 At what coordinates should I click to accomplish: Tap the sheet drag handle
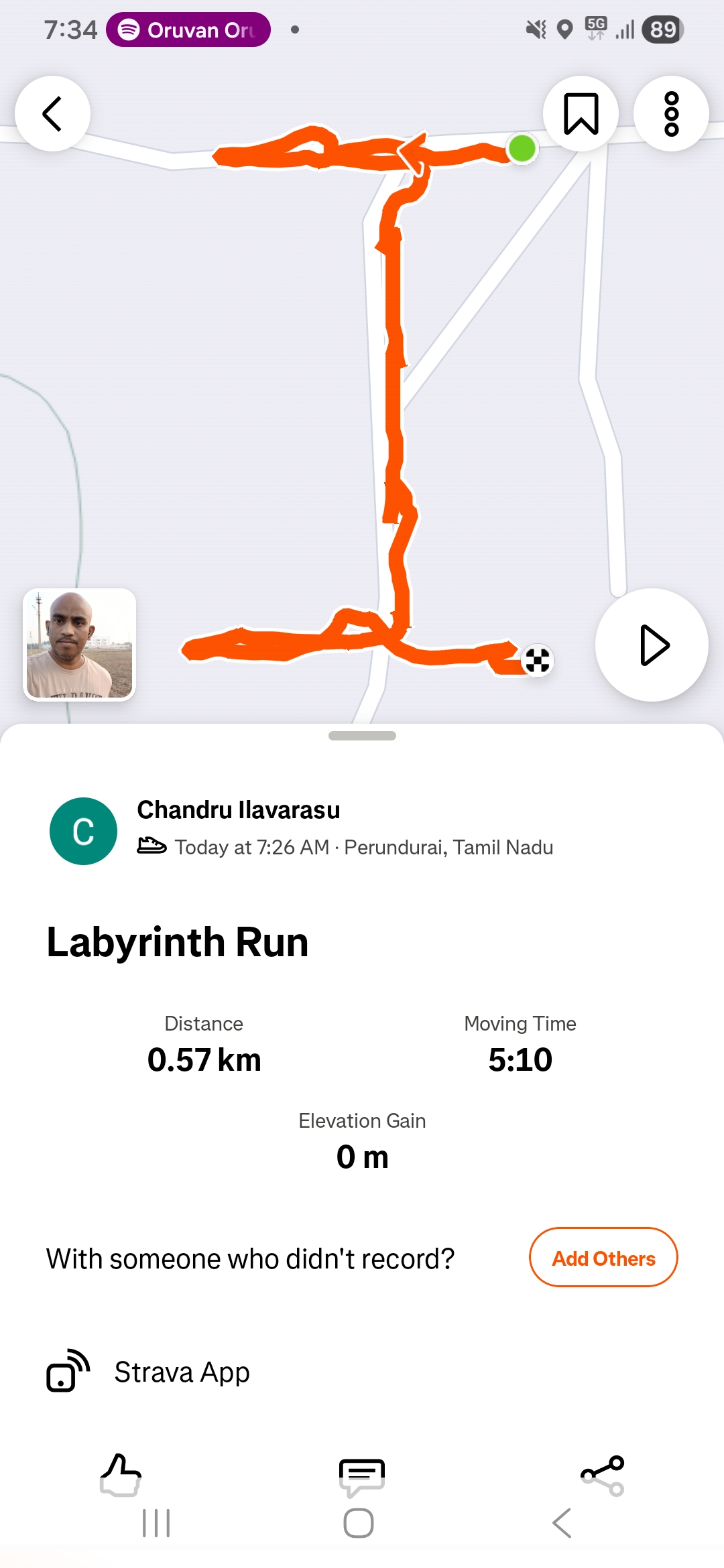362,736
